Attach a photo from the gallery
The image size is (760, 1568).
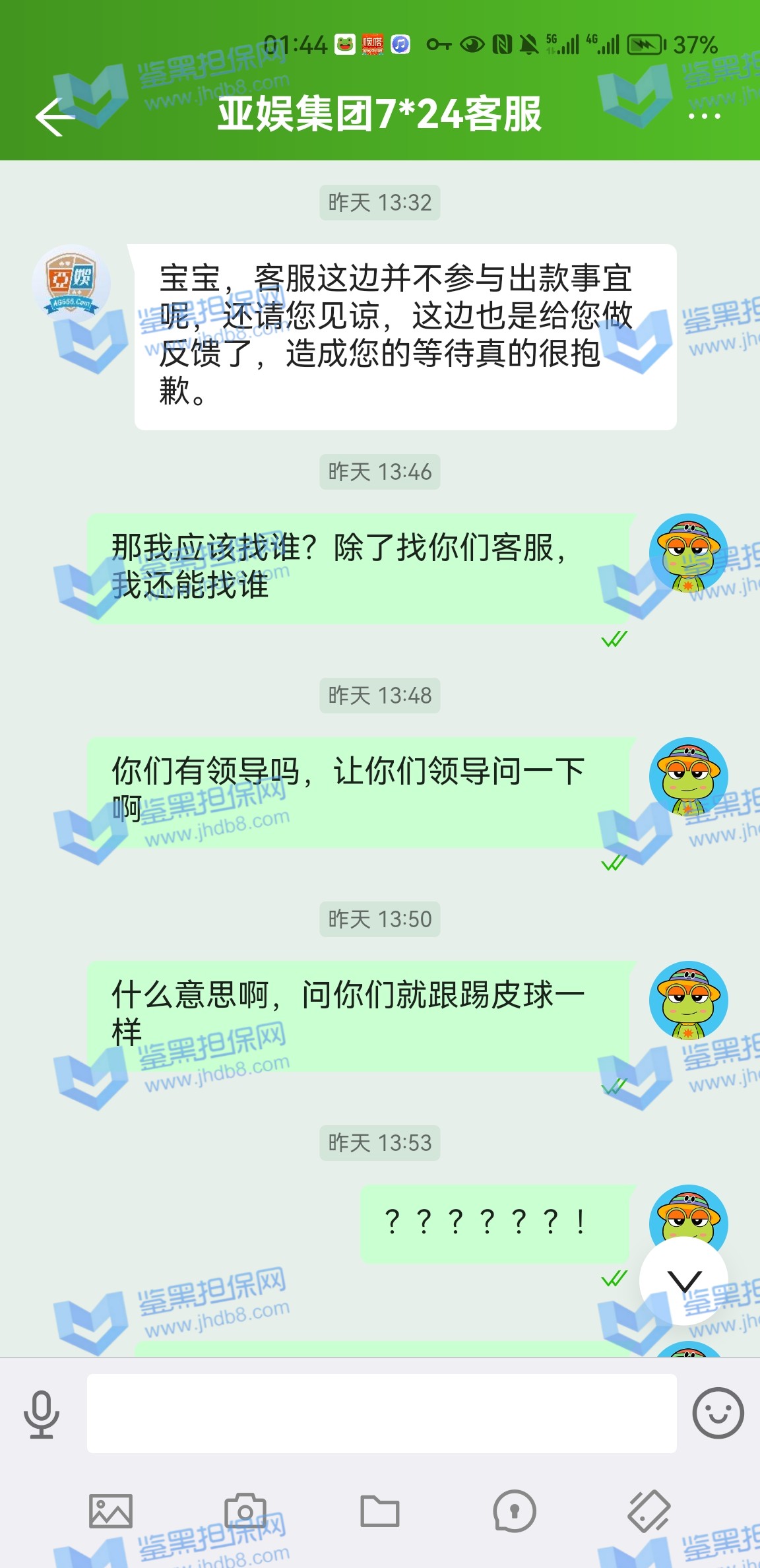[111, 1511]
